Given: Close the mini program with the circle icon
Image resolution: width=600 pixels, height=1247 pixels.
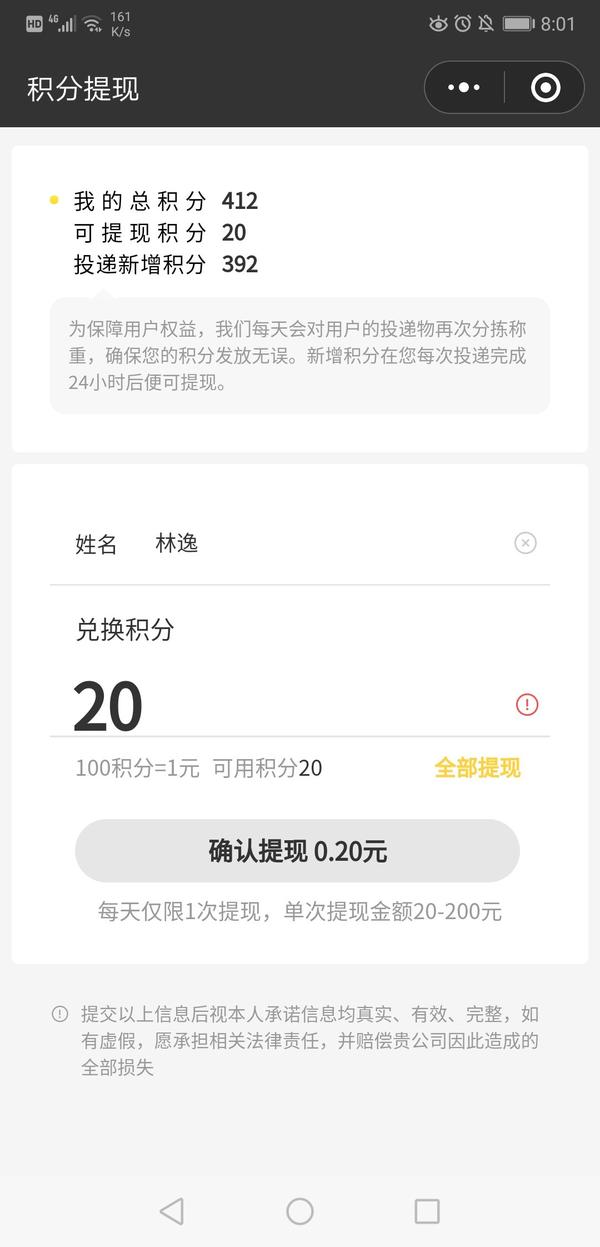Looking at the screenshot, I should click(545, 88).
